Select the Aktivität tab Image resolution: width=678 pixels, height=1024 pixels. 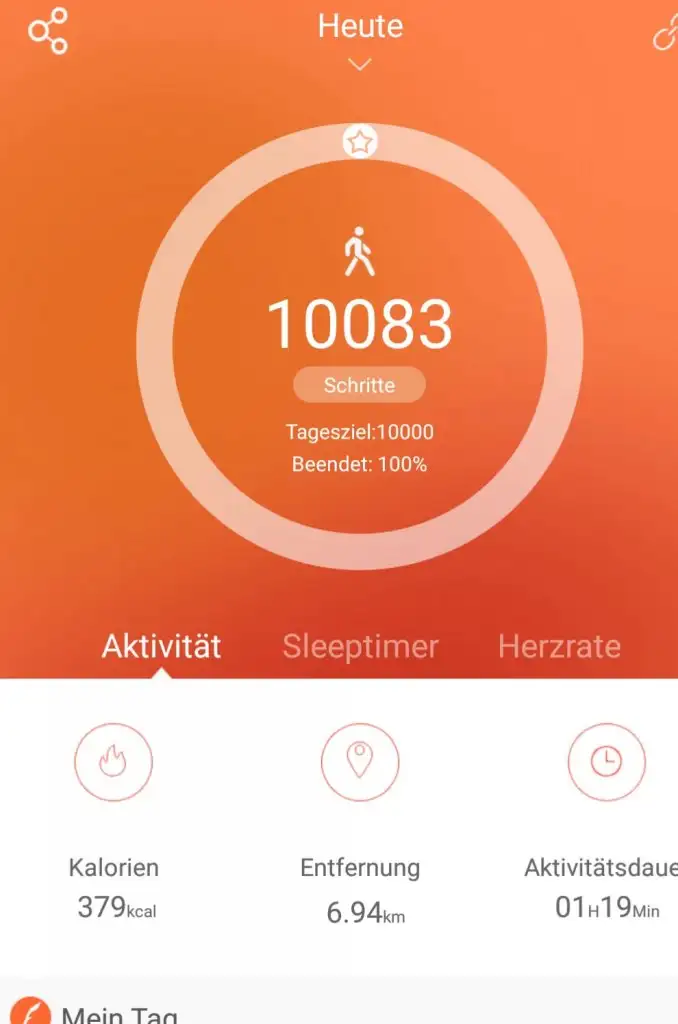161,646
